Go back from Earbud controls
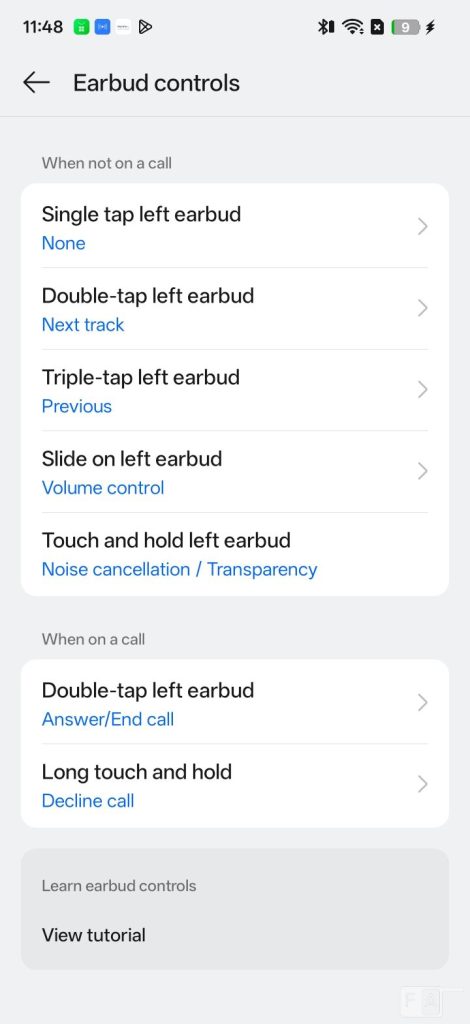470x1024 pixels. (x=37, y=83)
